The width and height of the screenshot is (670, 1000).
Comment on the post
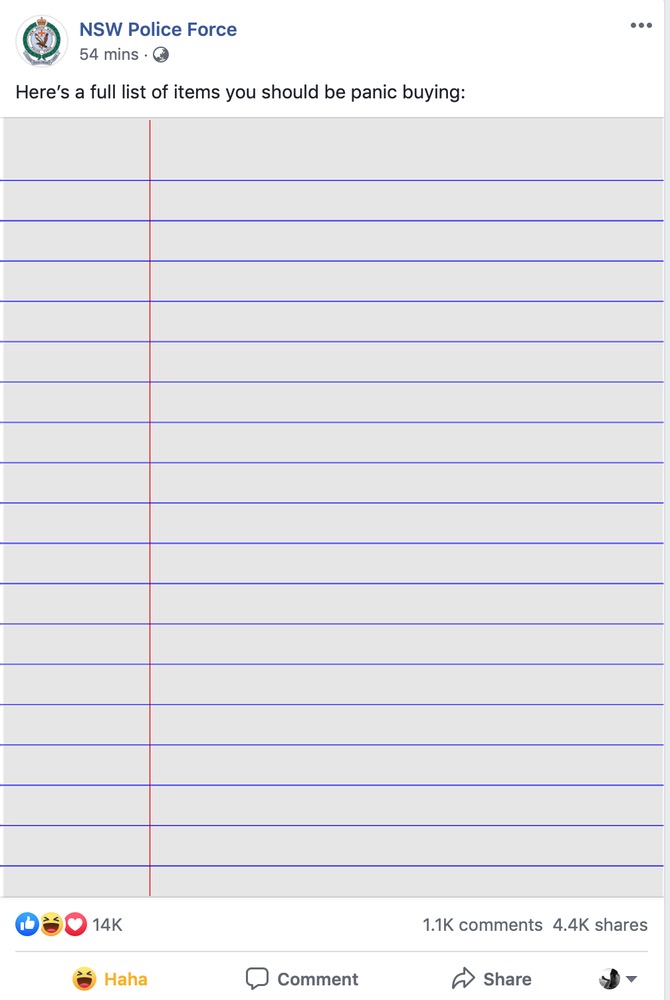pos(302,979)
